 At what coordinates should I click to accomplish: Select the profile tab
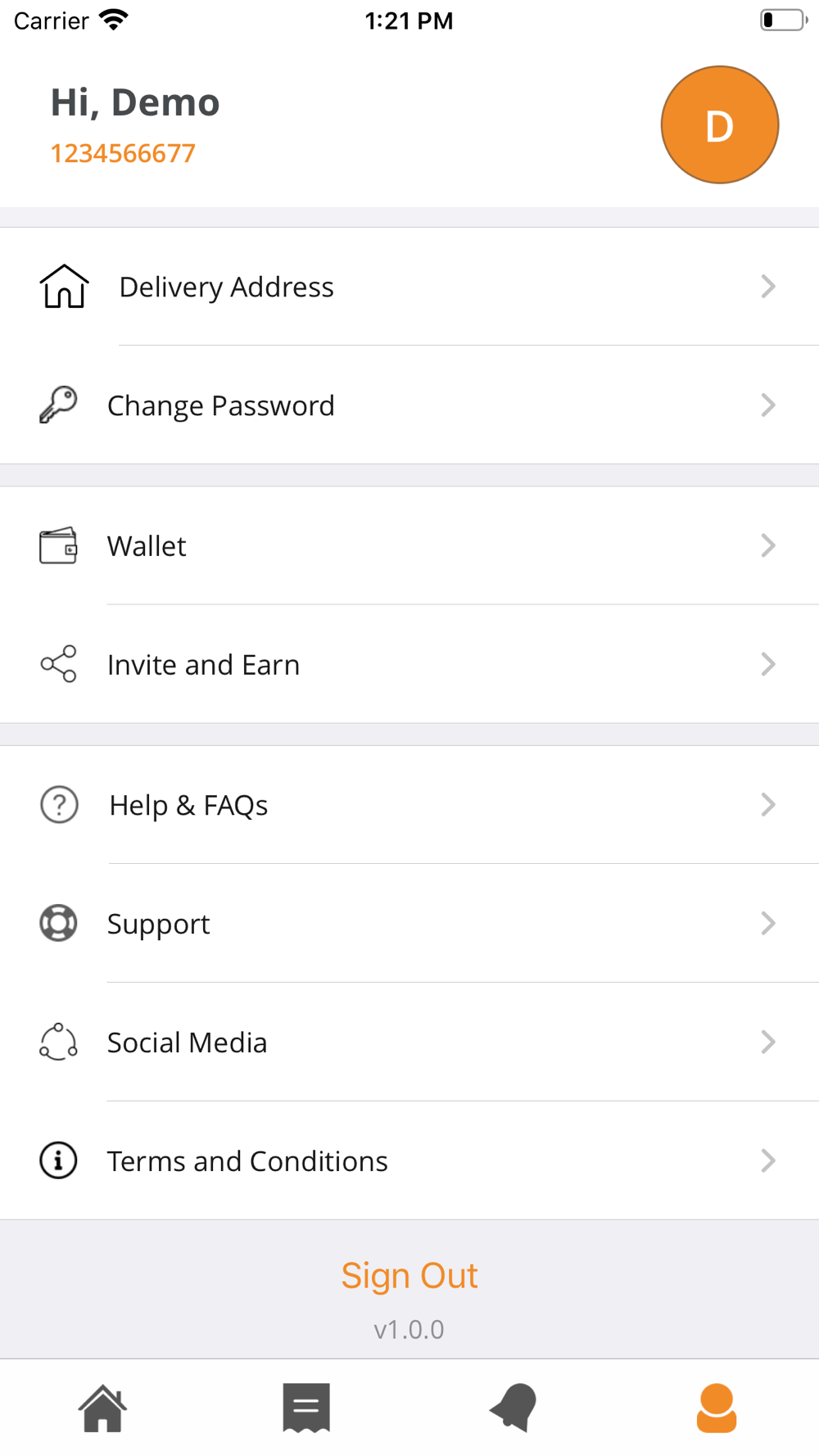[717, 1409]
